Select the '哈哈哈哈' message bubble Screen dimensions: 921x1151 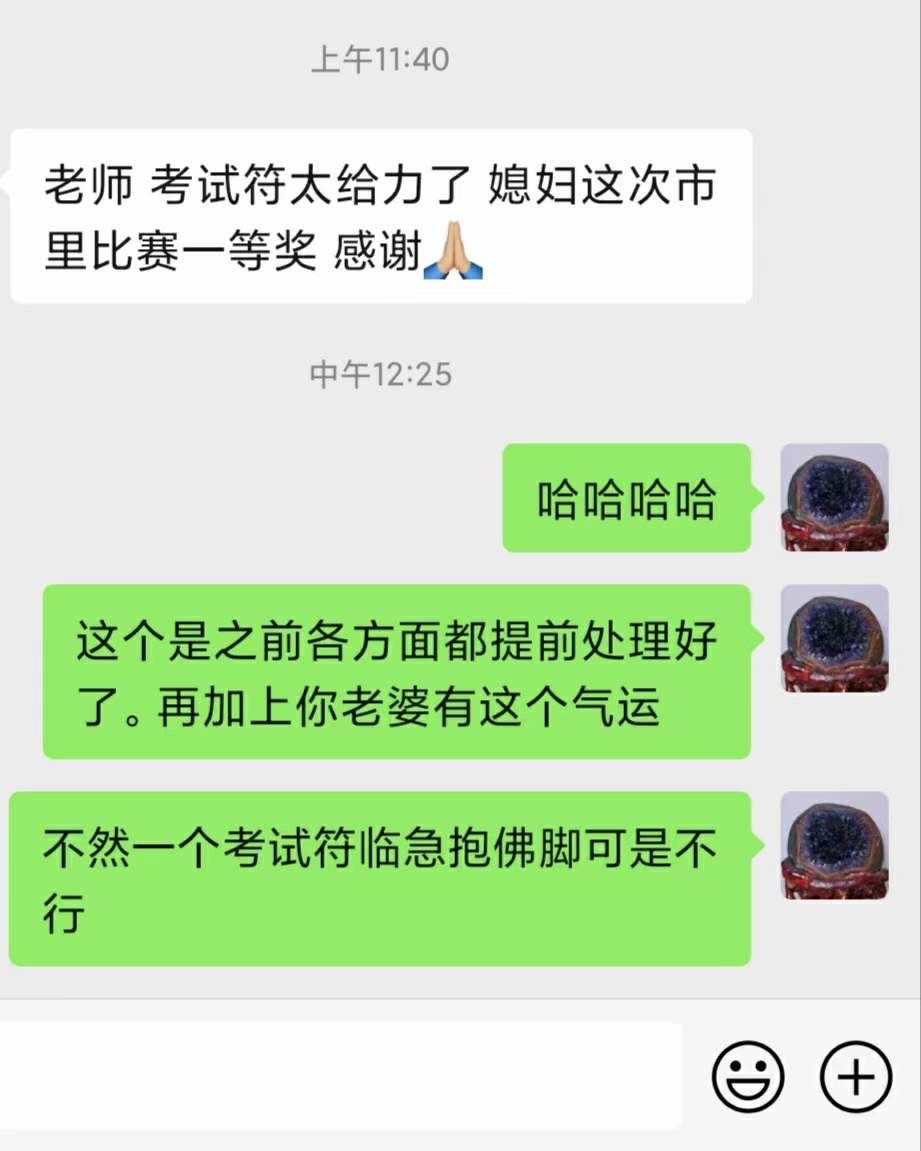pyautogui.click(x=628, y=498)
